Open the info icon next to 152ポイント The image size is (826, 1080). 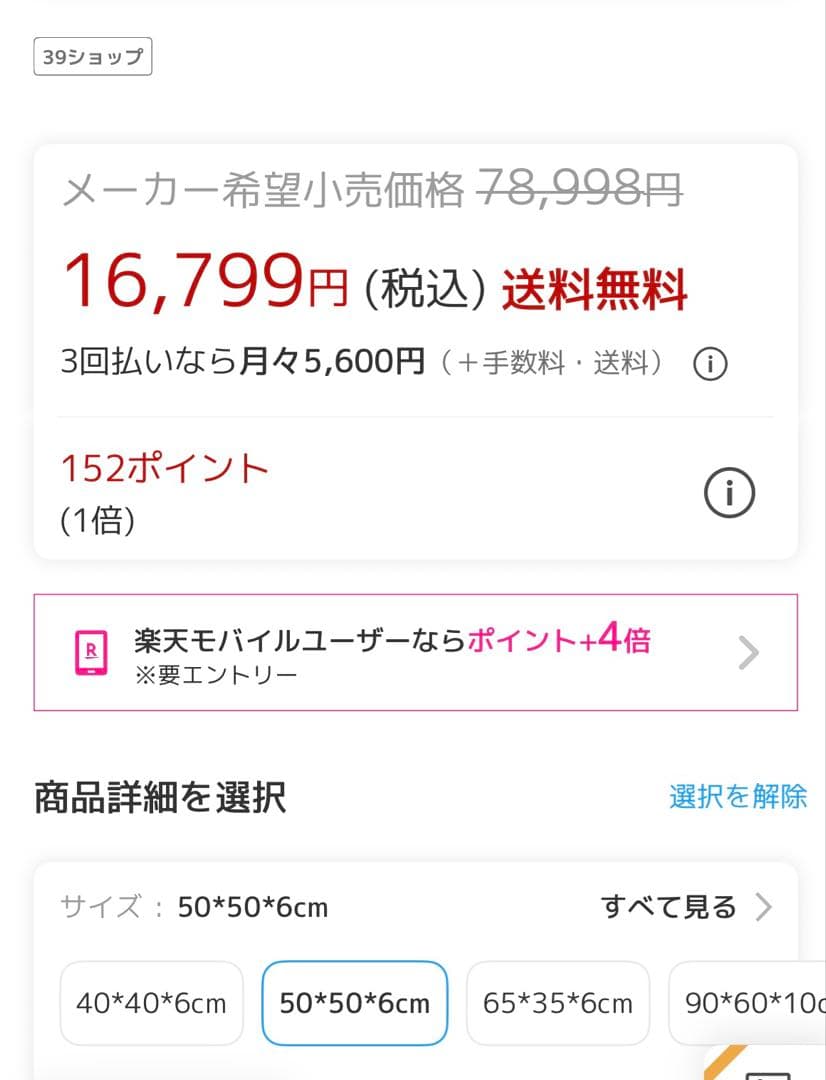pos(729,492)
